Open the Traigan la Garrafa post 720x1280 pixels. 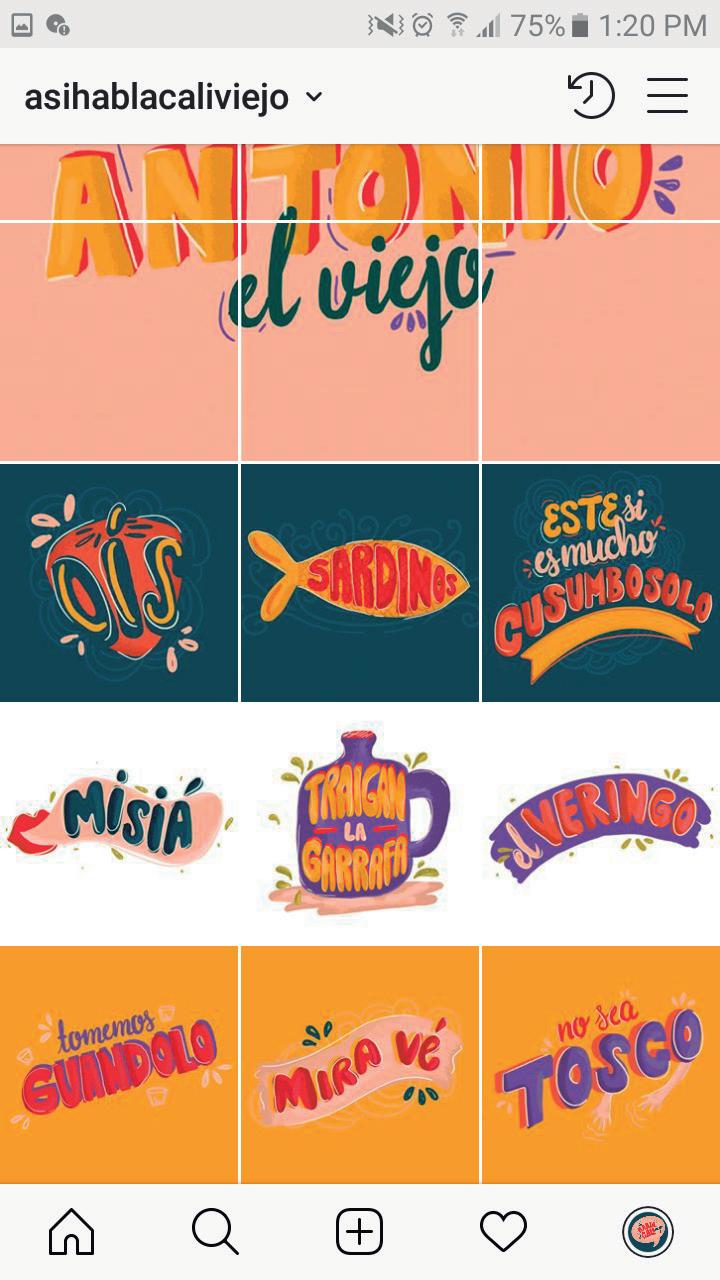[x=360, y=824]
